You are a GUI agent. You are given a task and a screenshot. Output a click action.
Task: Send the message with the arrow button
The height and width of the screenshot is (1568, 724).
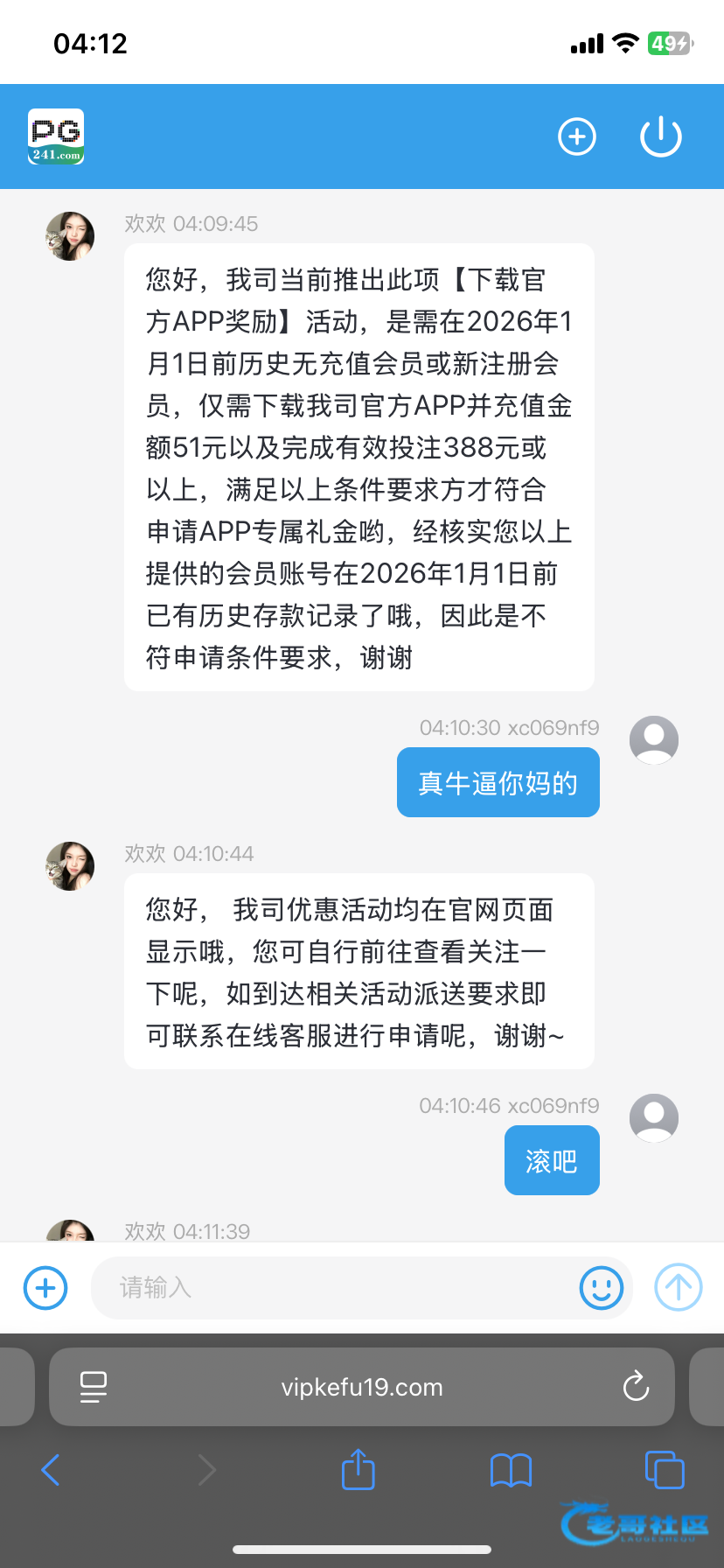pyautogui.click(x=679, y=1288)
